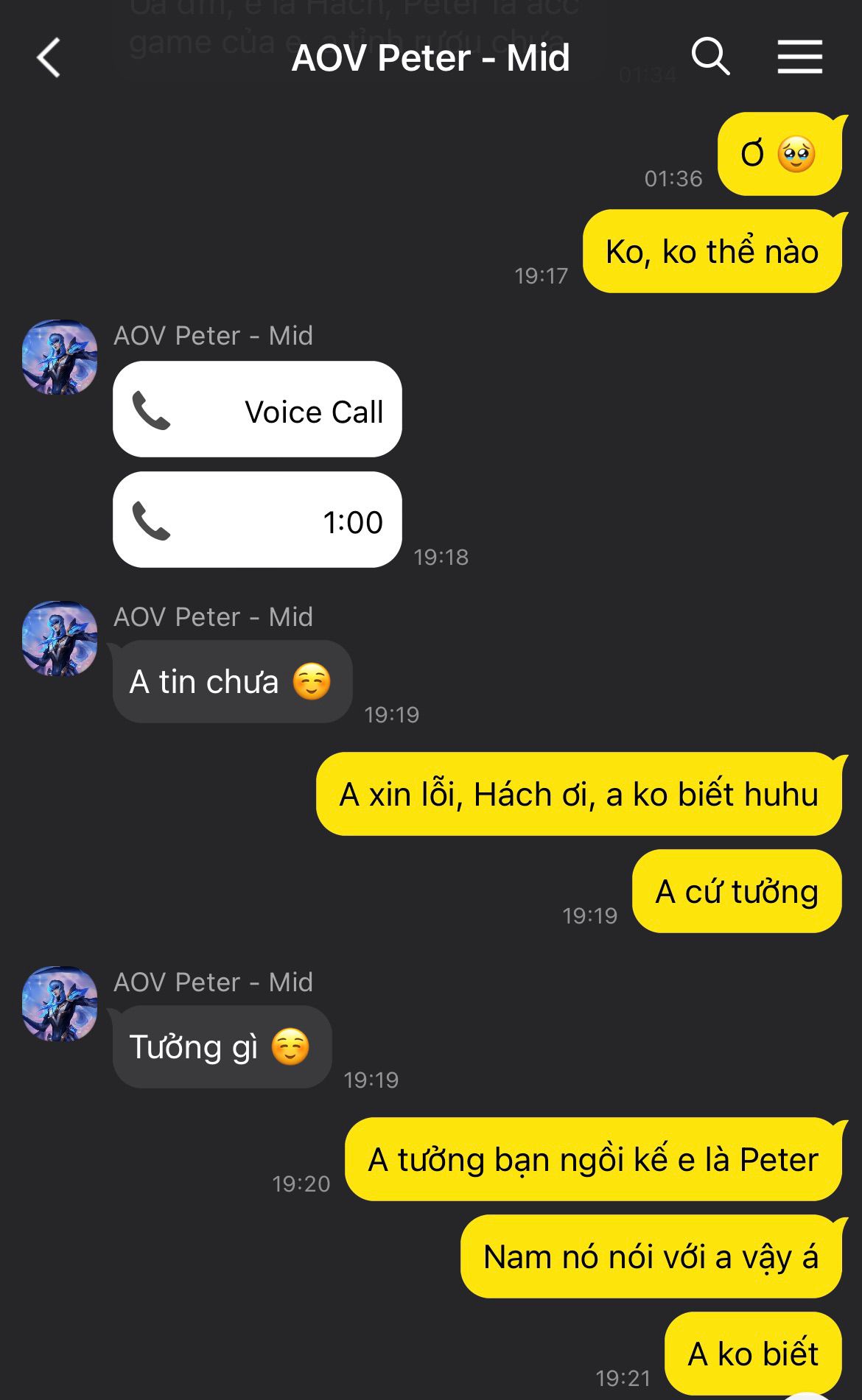
Task: Open the chat menu icon
Action: coord(799,57)
